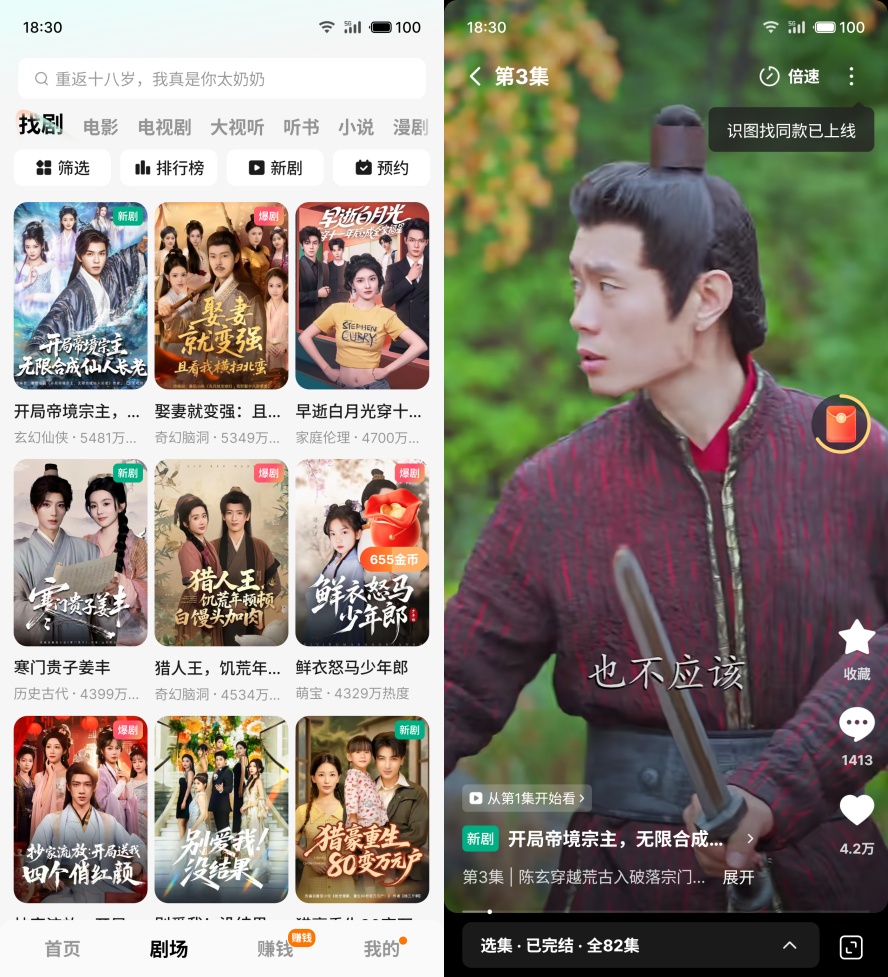Viewport: 888px width, 977px height.
Task: Open the drama 聚妻就变强
Action: tap(221, 296)
